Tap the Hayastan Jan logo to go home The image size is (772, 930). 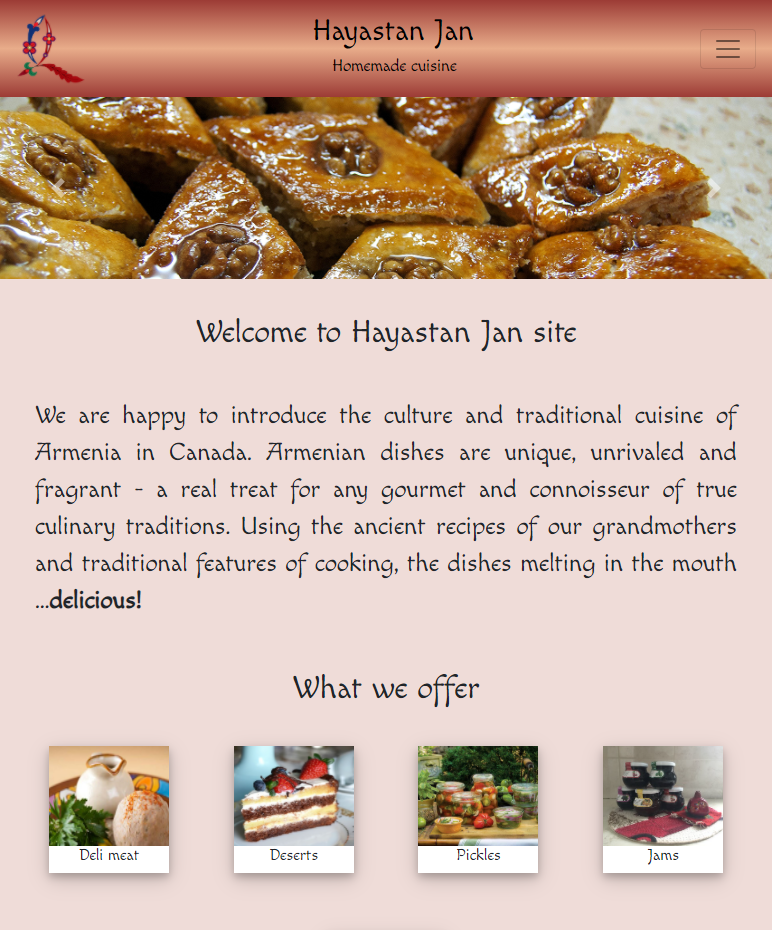pos(47,49)
